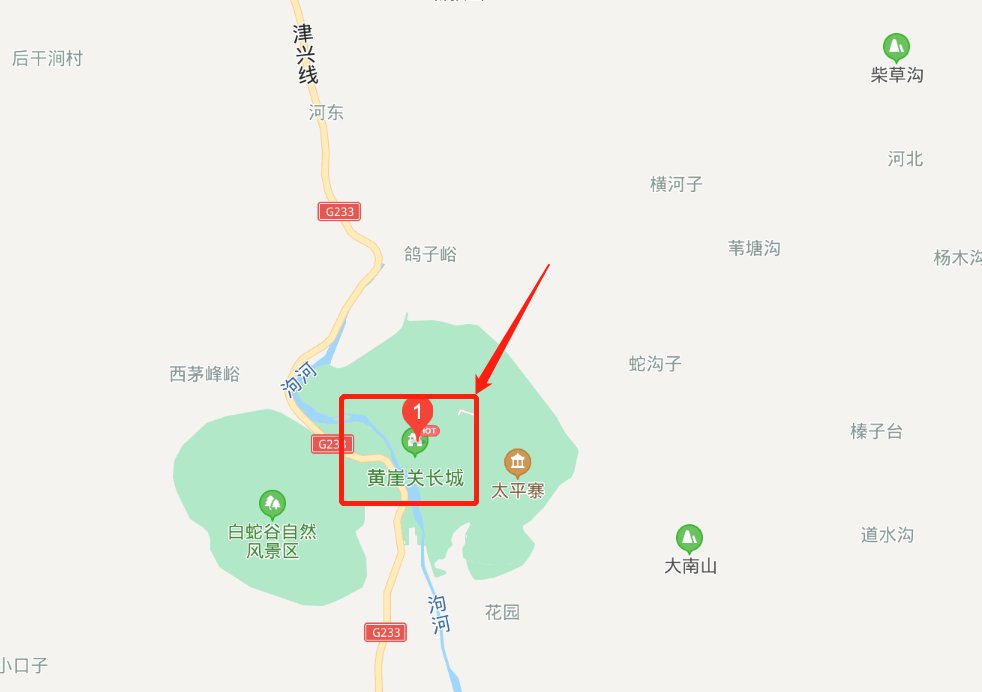Open the 白蛇谷自然风景区 park marker
The width and height of the screenshot is (982, 692).
271,503
